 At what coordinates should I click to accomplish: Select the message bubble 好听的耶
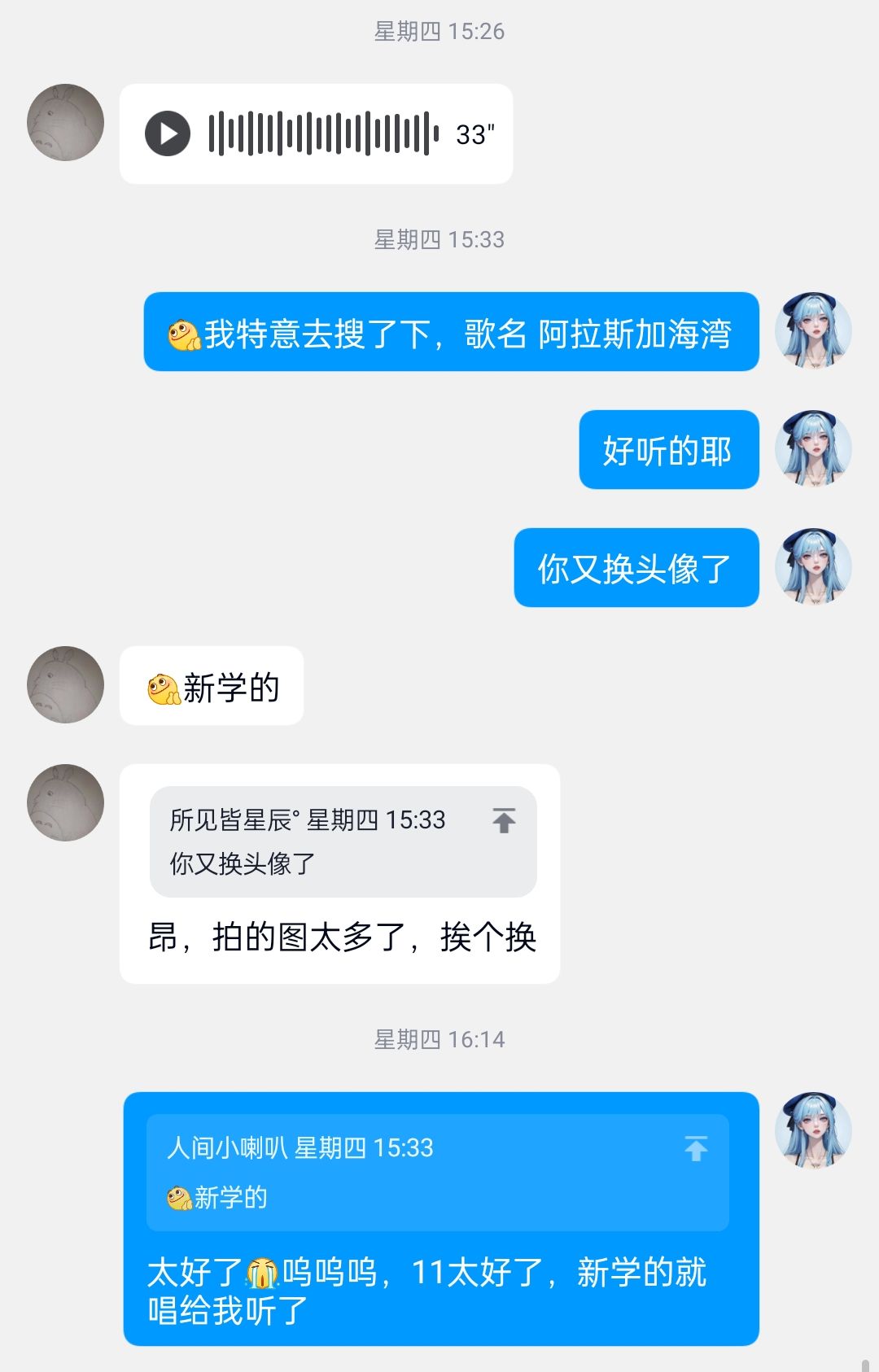(667, 449)
